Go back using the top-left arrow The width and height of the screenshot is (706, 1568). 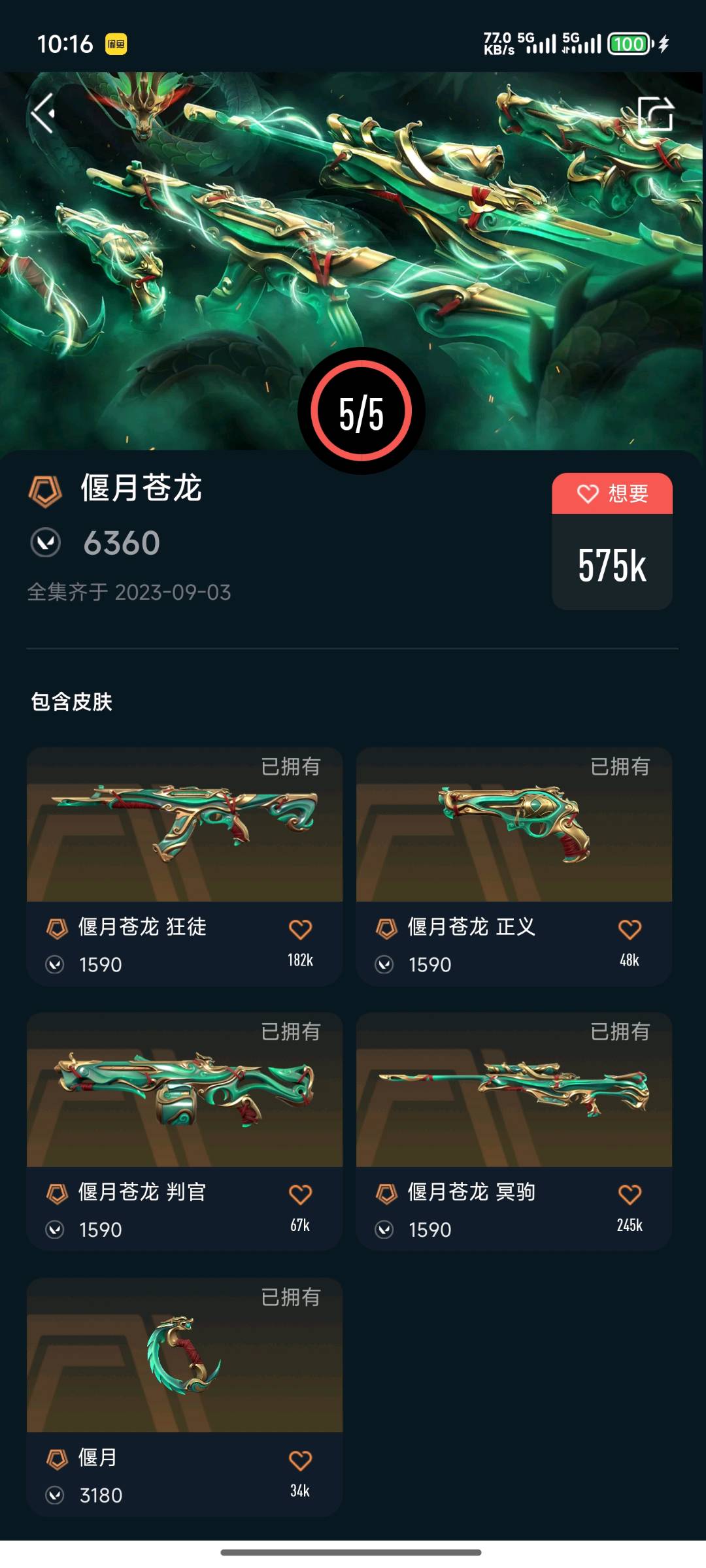click(43, 113)
